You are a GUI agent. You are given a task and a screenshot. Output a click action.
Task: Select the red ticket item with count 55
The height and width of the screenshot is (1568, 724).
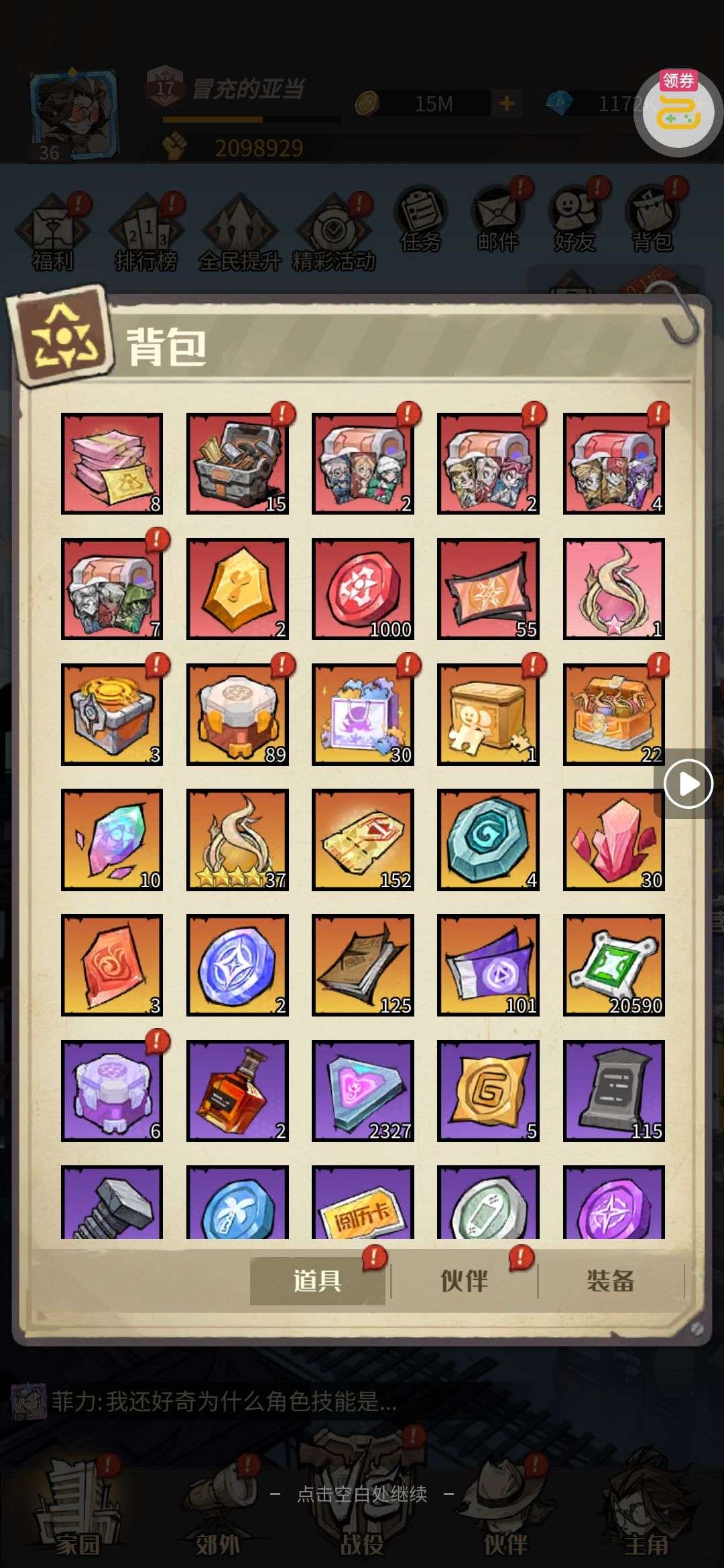[488, 589]
